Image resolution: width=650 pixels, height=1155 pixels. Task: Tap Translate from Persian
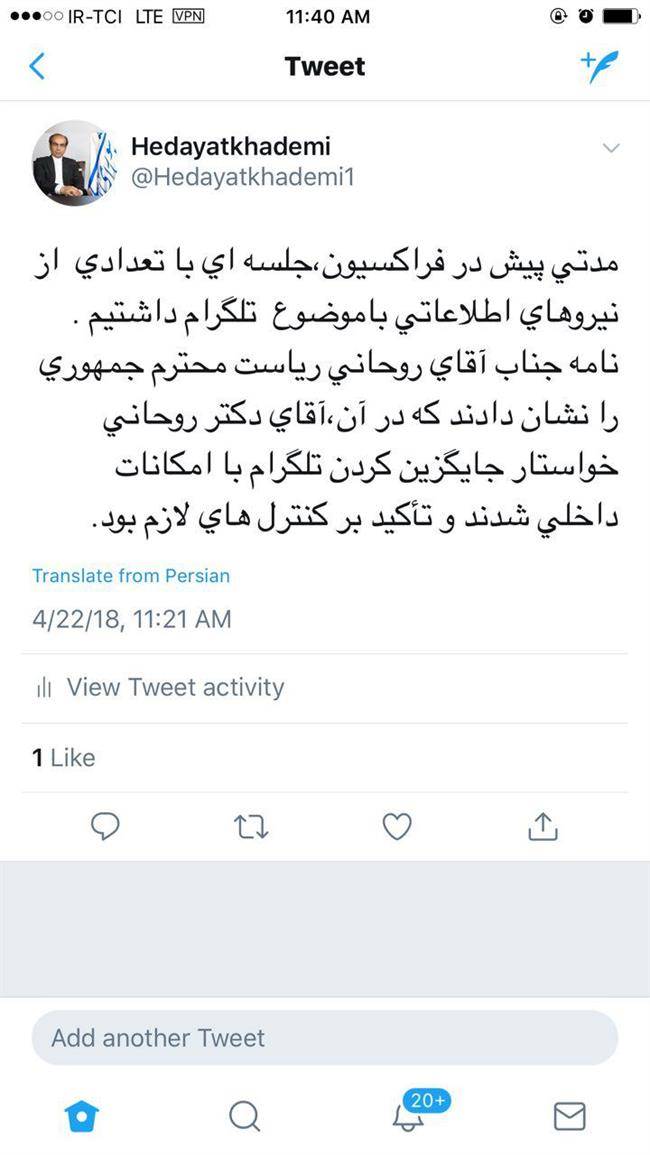click(x=130, y=576)
